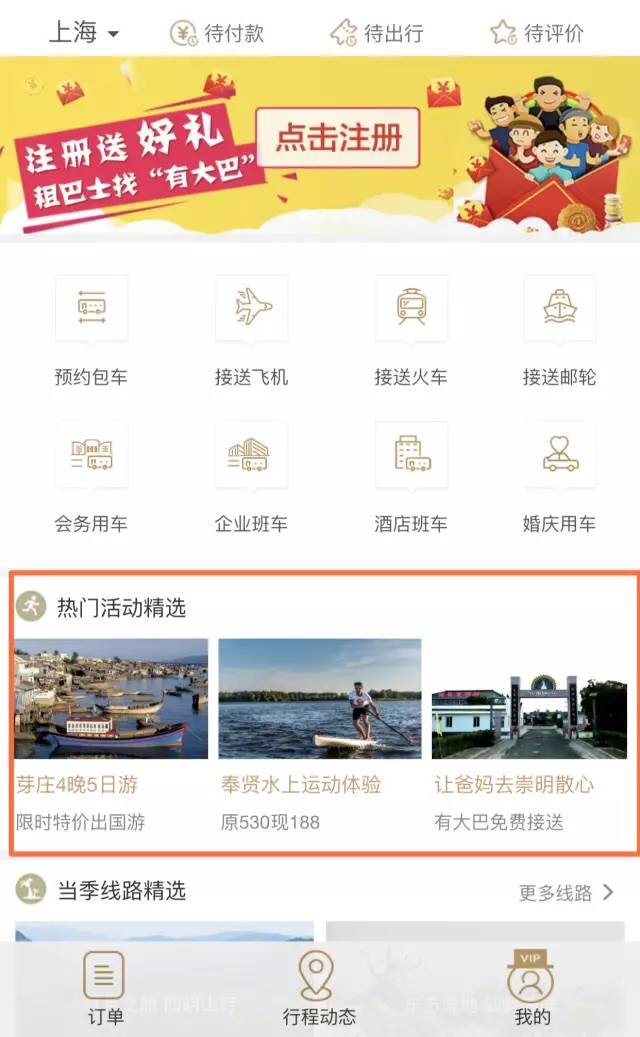
Task: Tap 更多线路 to see more routes
Action: click(566, 893)
